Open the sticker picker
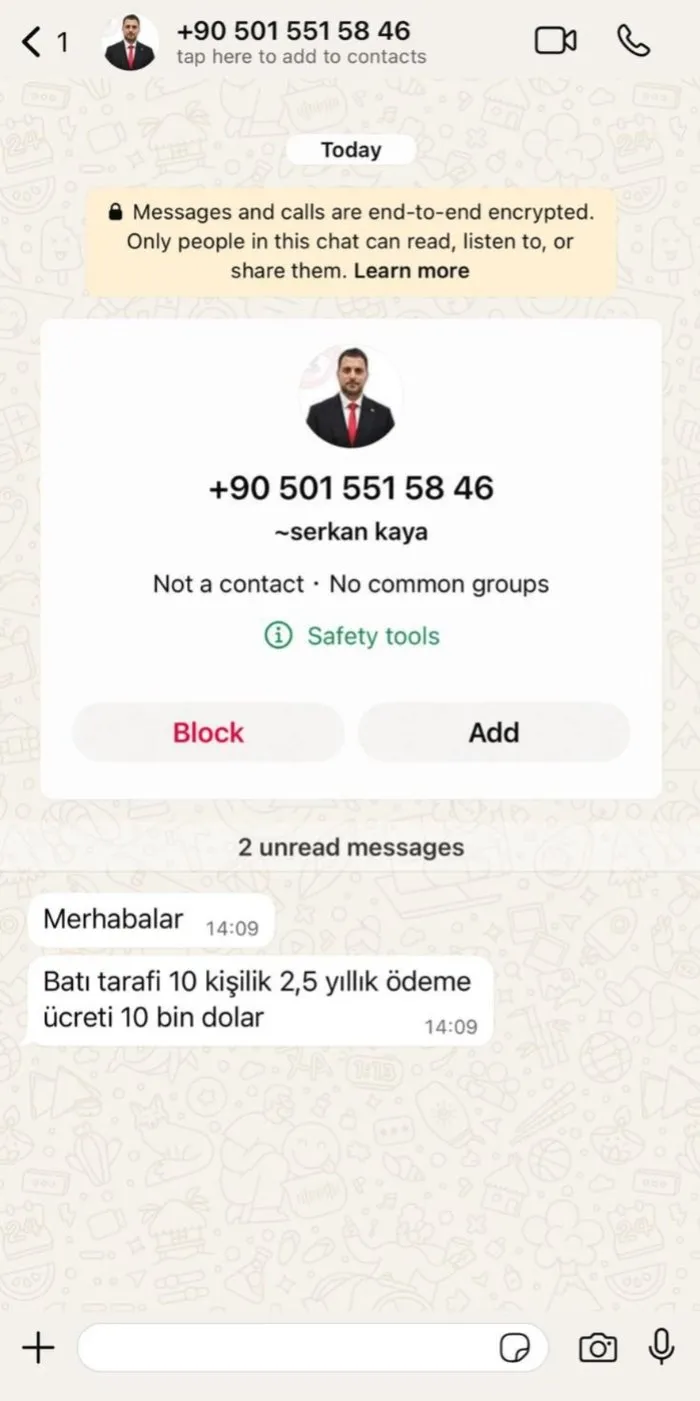 pyautogui.click(x=515, y=1348)
